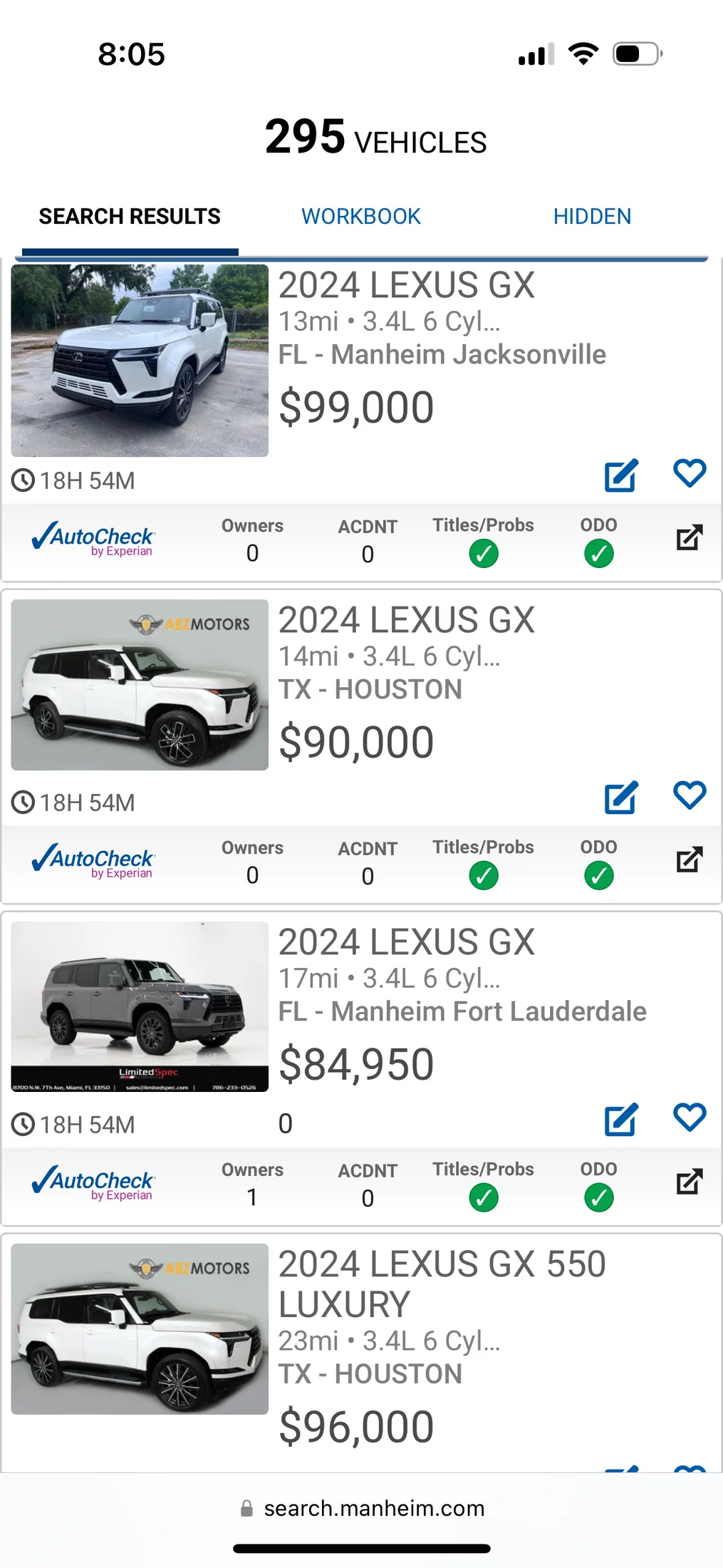
Task: Switch to the Hidden tab
Action: click(x=592, y=217)
